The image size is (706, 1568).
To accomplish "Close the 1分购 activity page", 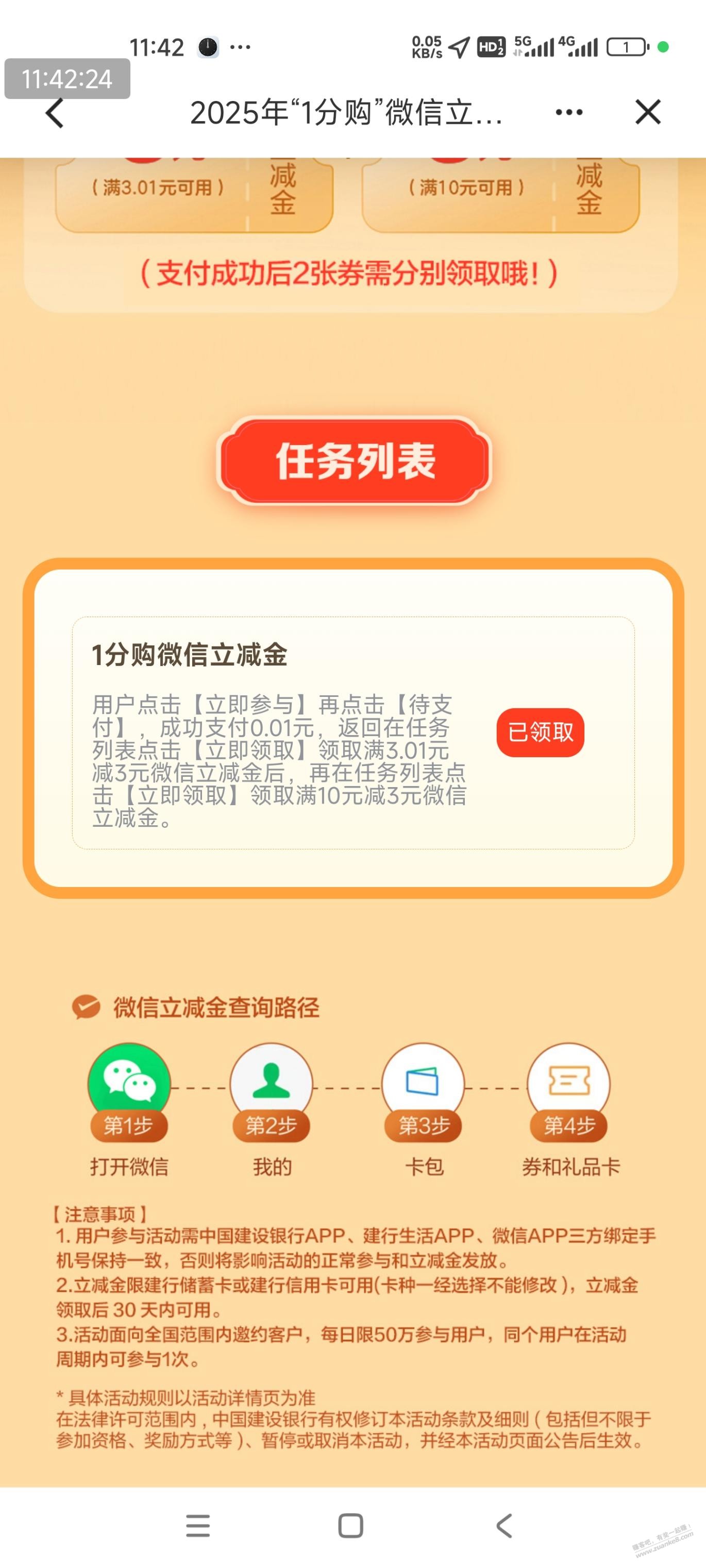I will [648, 113].
